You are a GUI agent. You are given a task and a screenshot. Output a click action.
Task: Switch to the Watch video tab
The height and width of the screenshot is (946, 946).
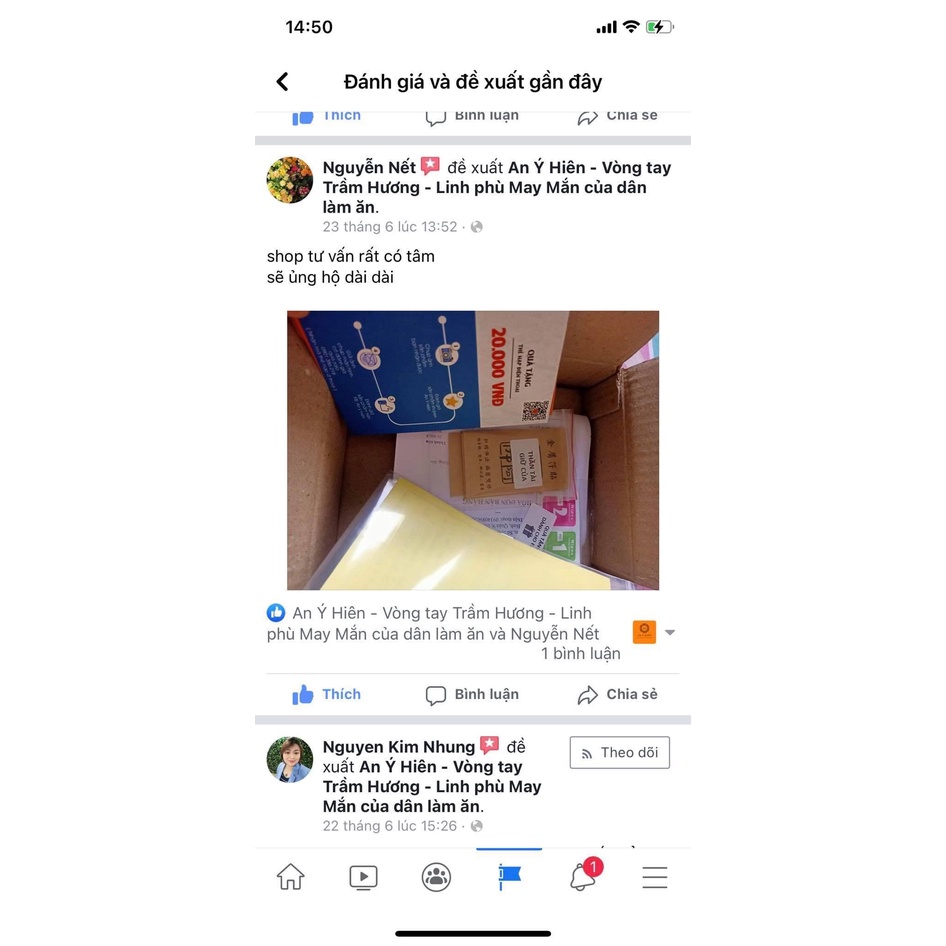pos(363,877)
